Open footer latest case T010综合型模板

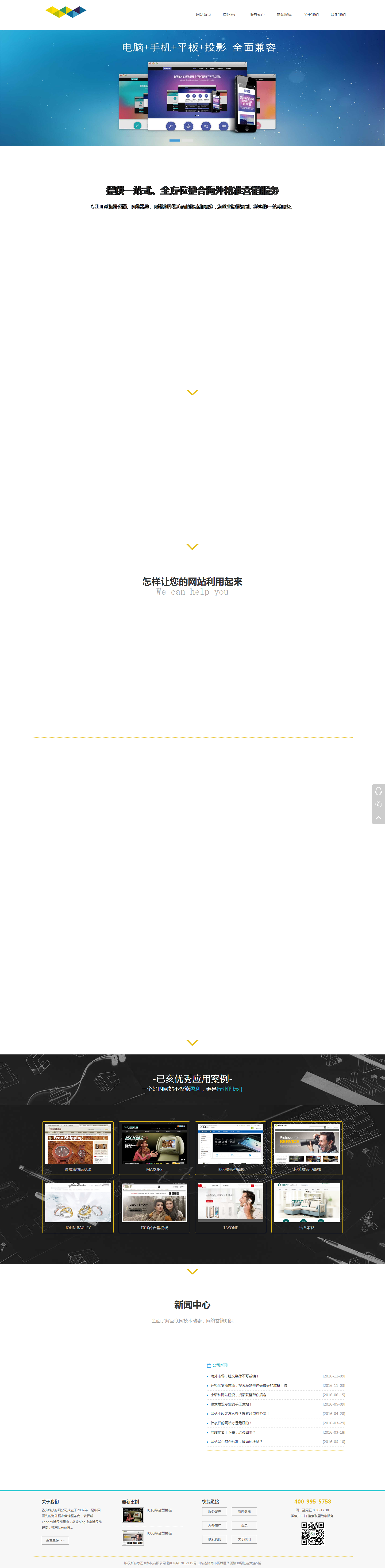(x=159, y=1510)
